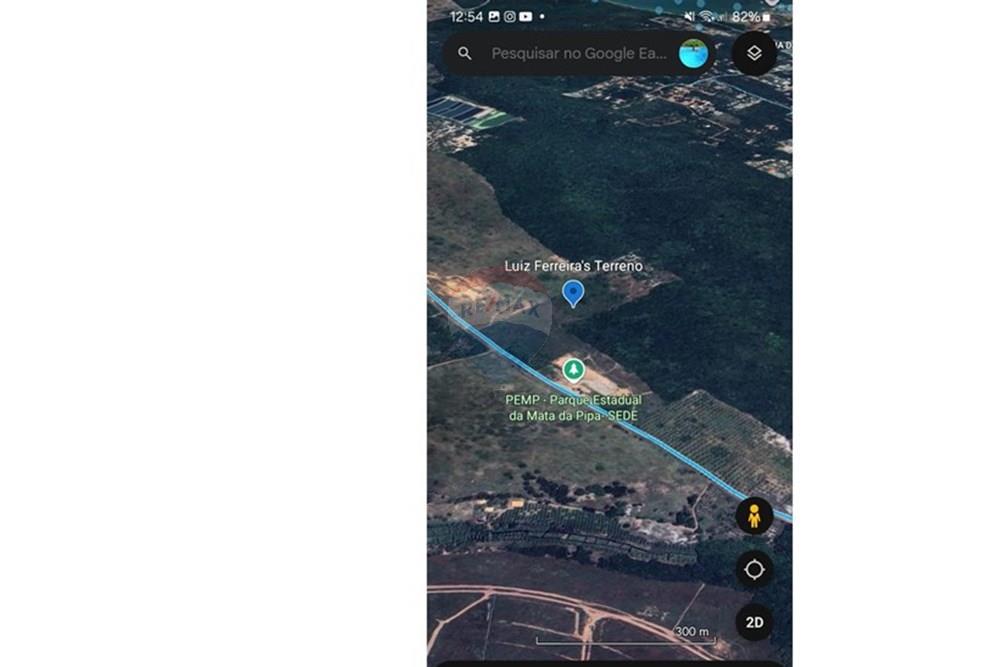Screen dimensions: 1000x667
Task: Open the account profile picture
Action: (693, 54)
